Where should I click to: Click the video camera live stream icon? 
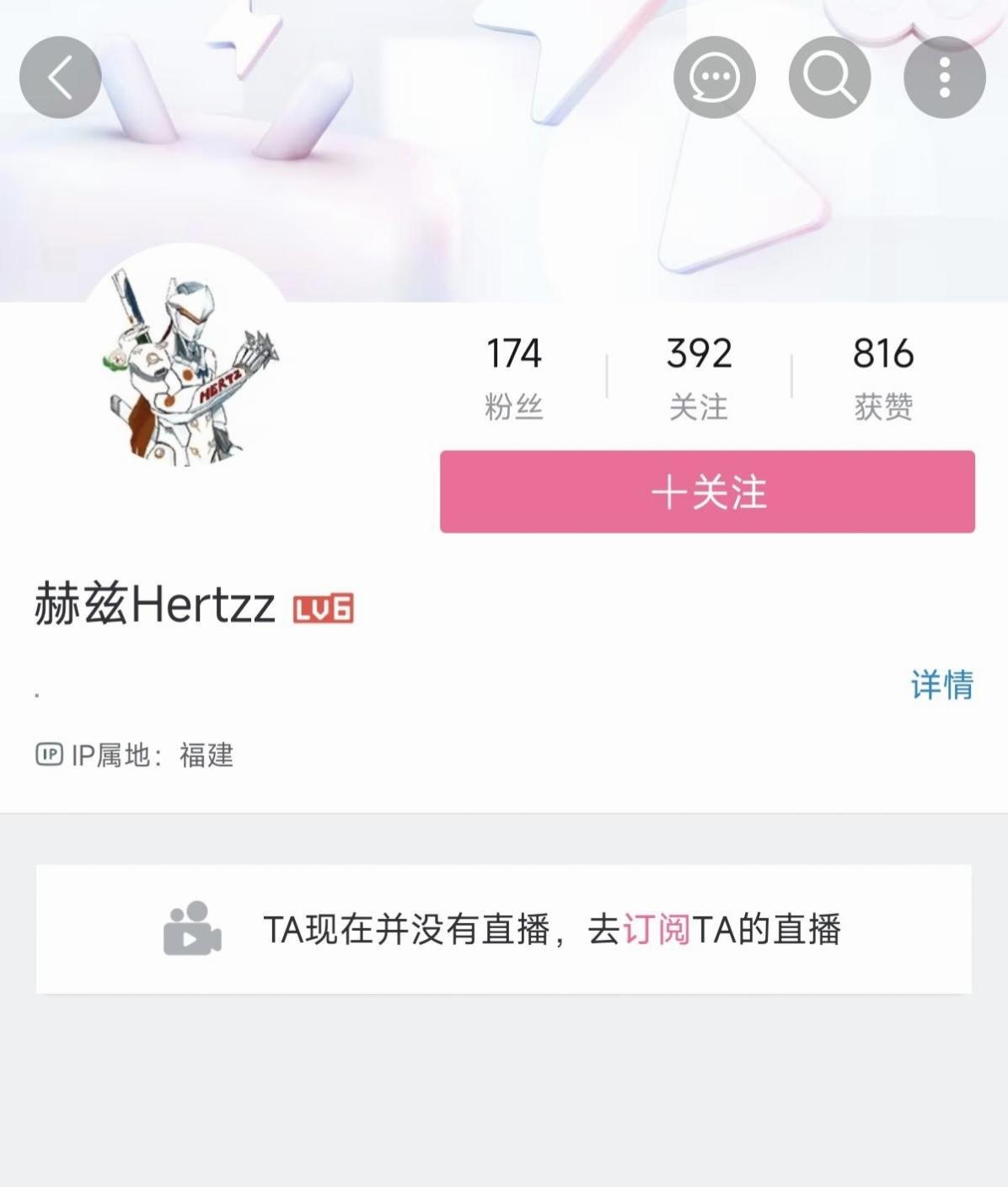tap(190, 930)
